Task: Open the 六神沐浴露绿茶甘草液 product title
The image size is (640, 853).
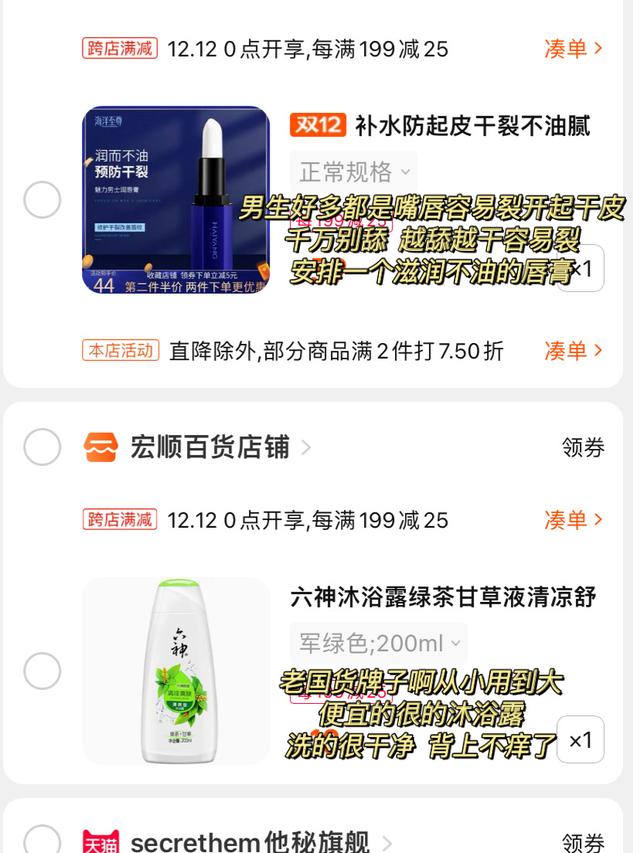Action: click(443, 598)
